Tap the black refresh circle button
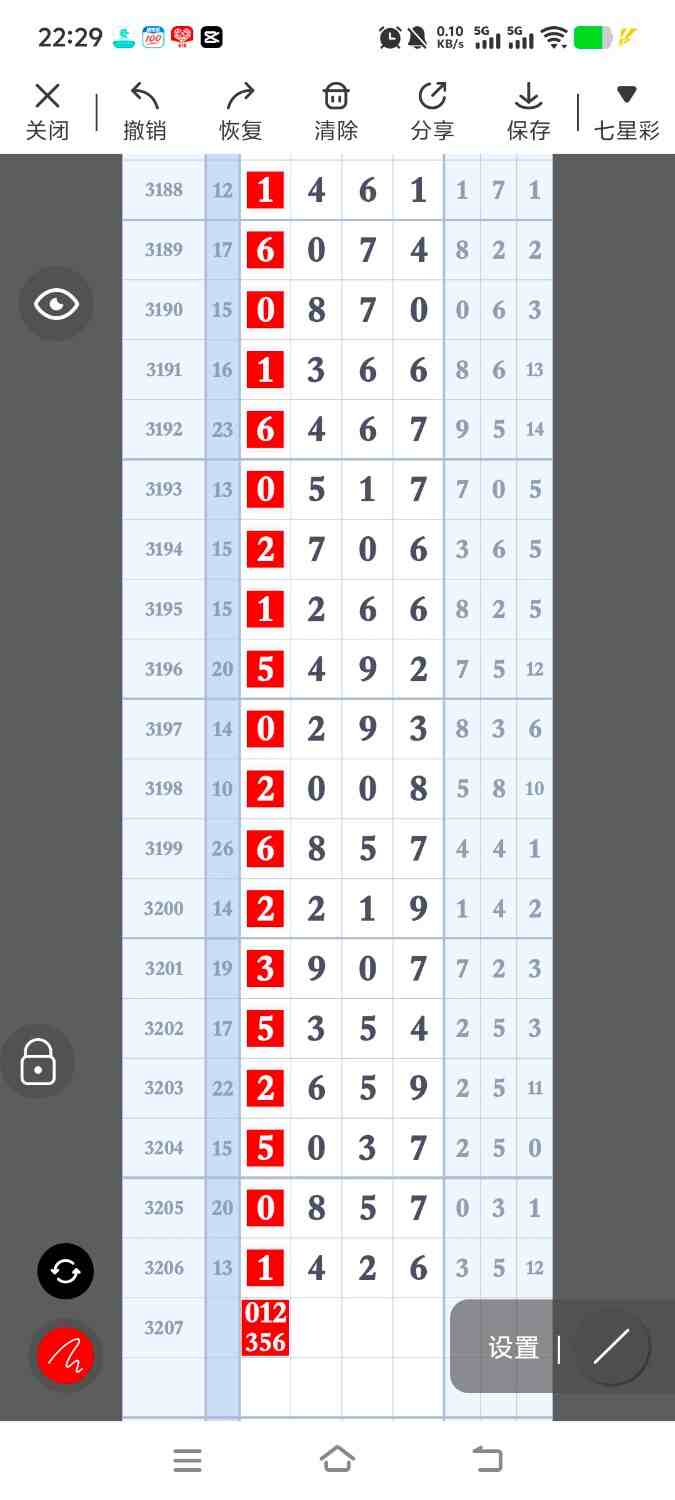This screenshot has height=1500, width=675. [x=66, y=1271]
